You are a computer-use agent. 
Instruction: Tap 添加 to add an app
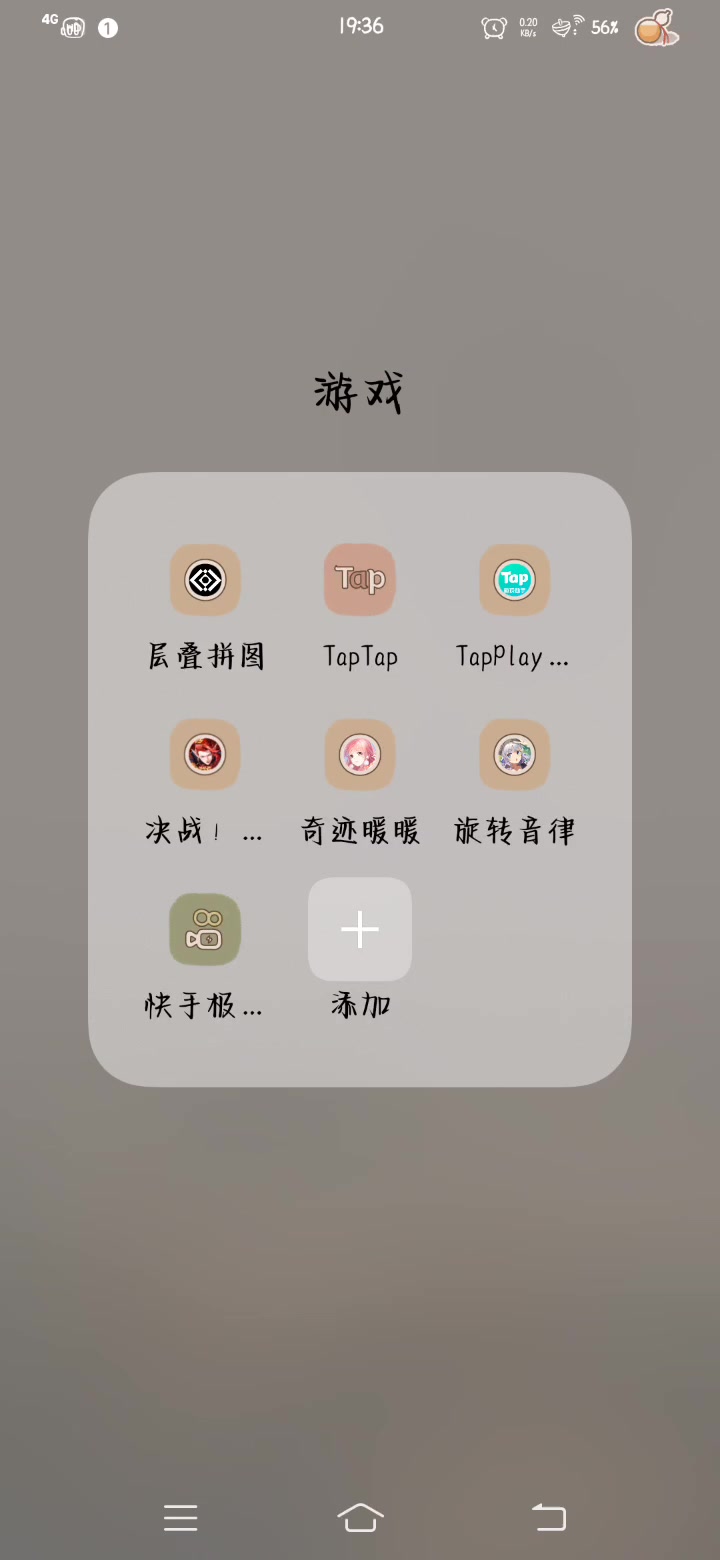(x=360, y=929)
